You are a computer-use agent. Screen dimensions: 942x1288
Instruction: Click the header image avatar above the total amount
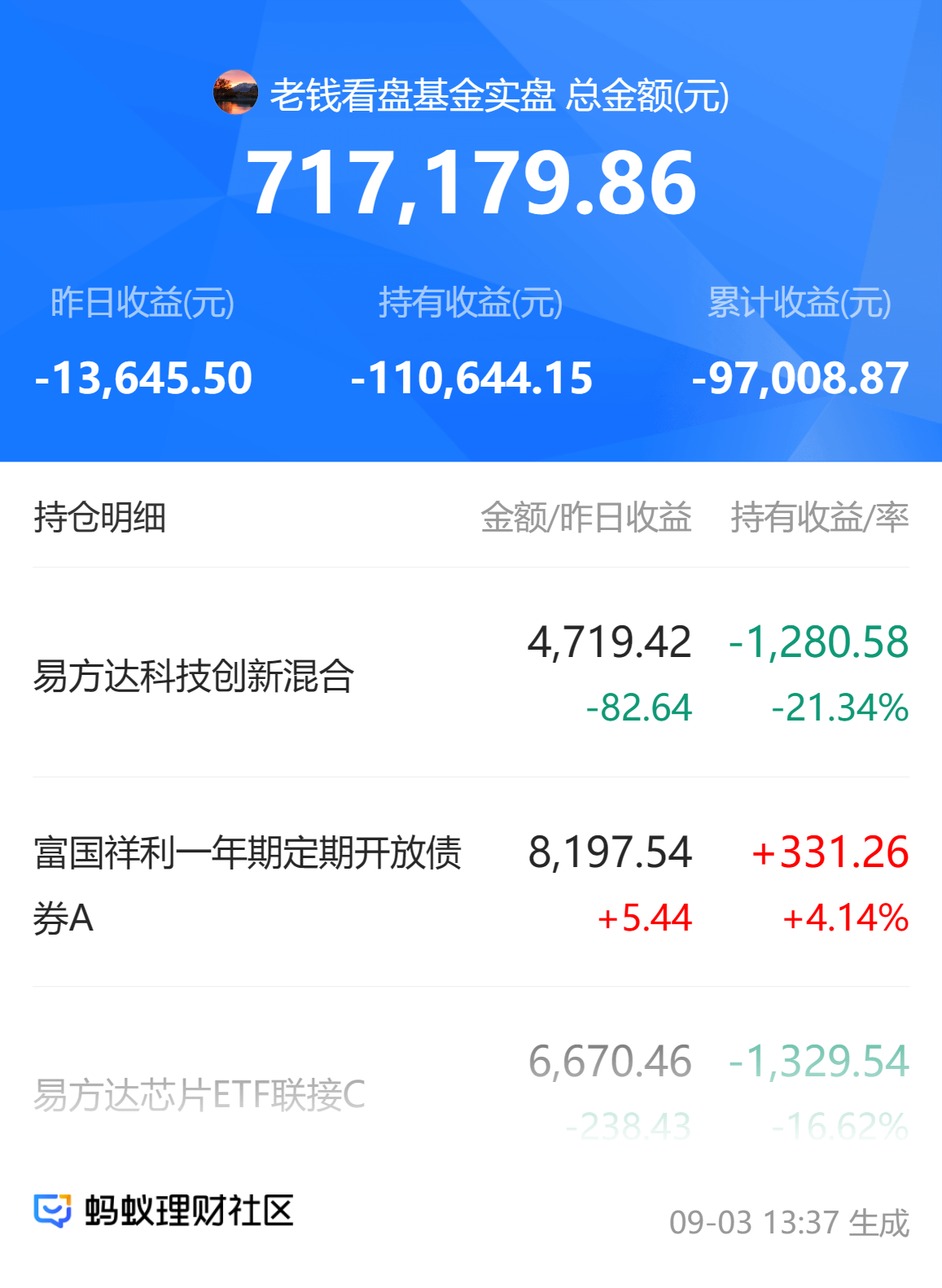pos(234,93)
